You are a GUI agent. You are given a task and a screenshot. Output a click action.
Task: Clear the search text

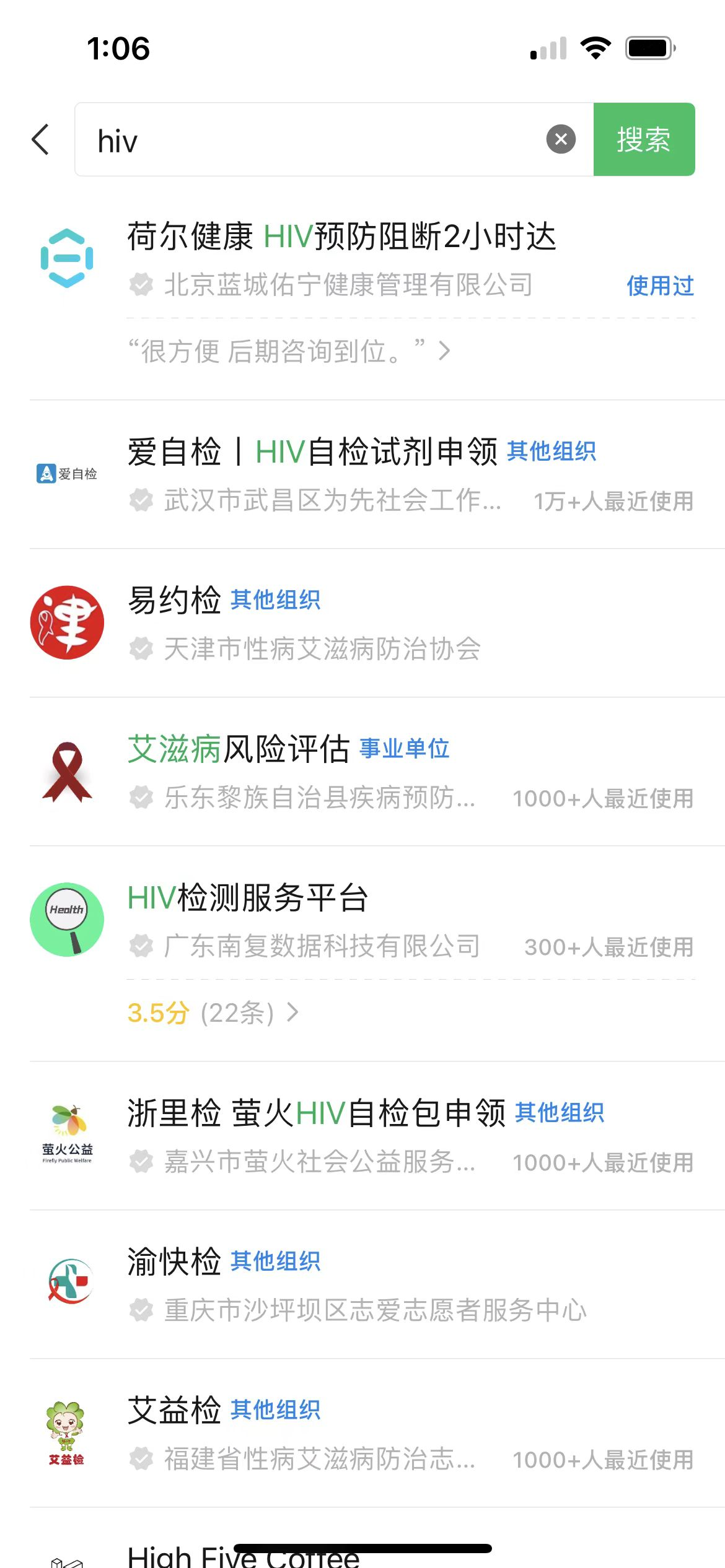pos(561,139)
